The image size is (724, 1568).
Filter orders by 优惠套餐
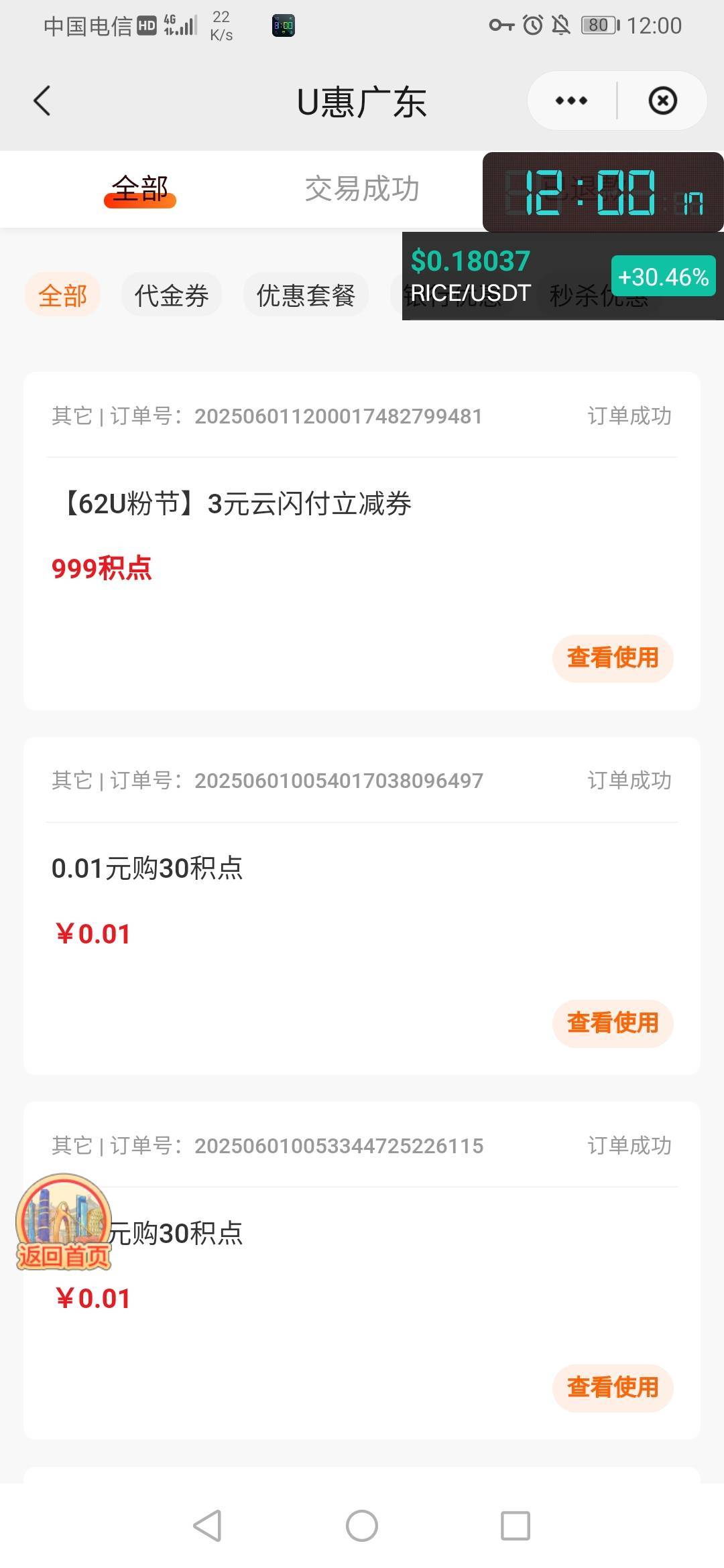click(x=306, y=295)
